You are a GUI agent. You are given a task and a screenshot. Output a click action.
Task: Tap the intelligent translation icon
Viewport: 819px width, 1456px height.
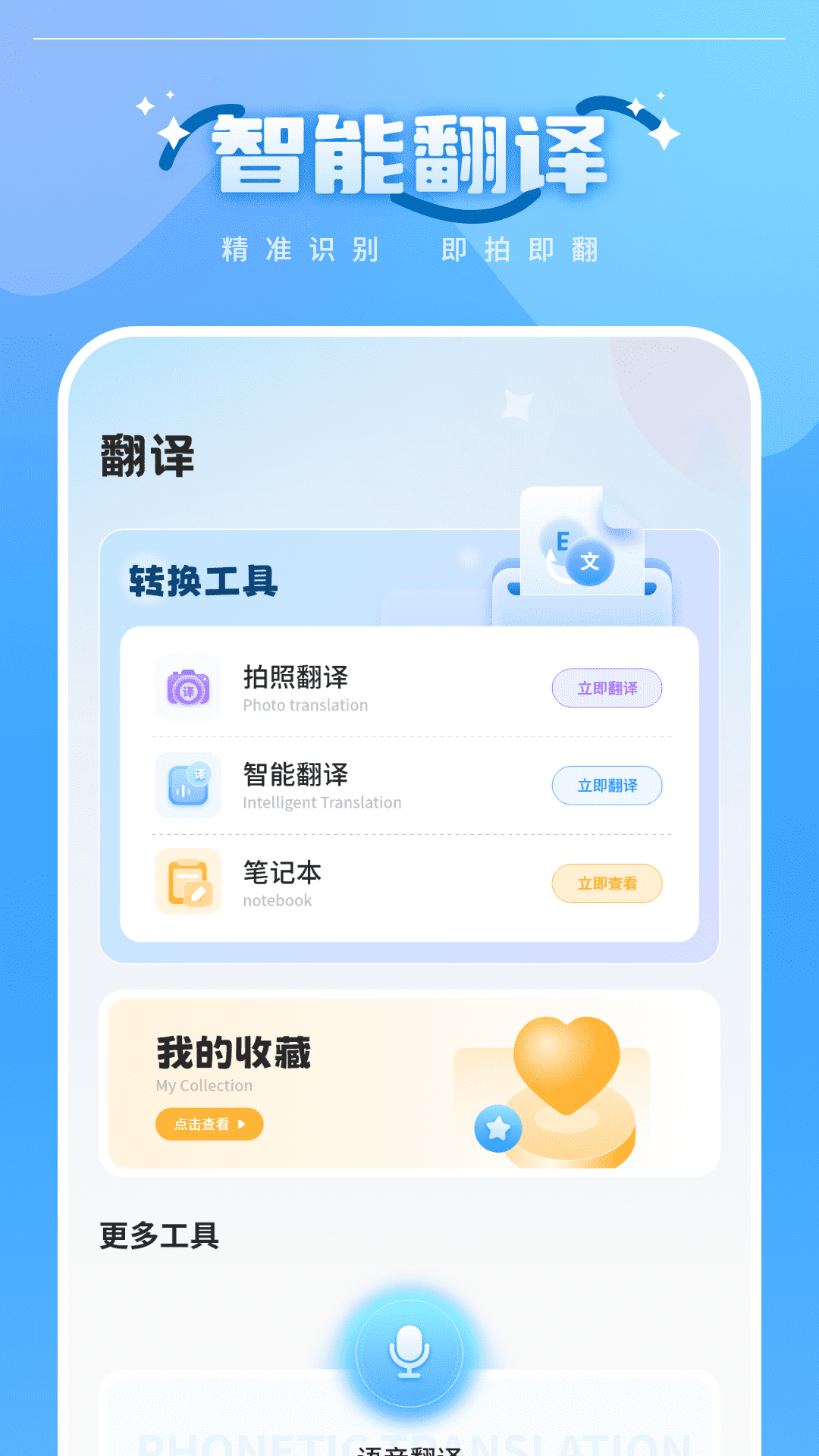187,786
